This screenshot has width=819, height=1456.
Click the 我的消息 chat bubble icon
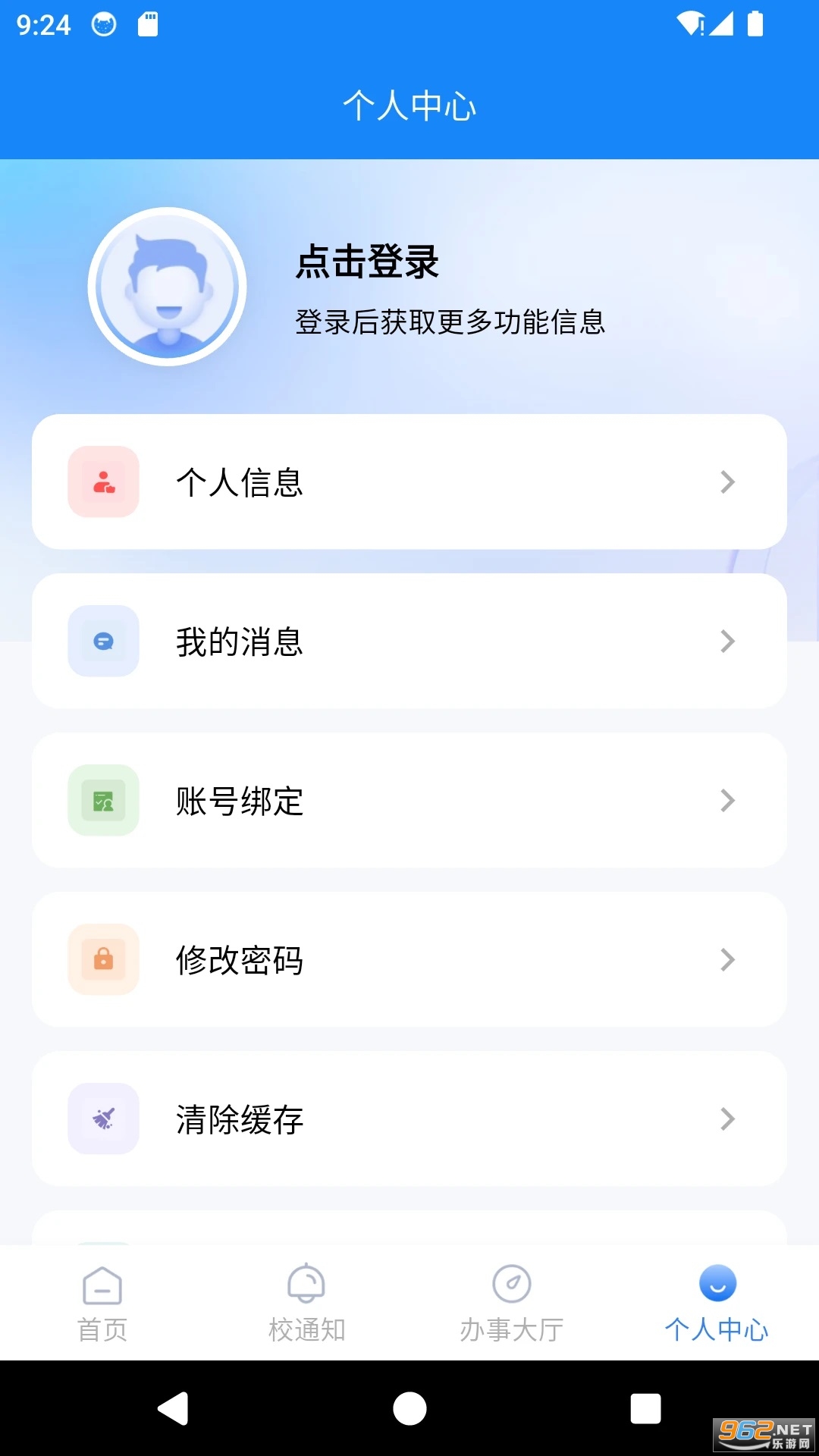pos(103,642)
